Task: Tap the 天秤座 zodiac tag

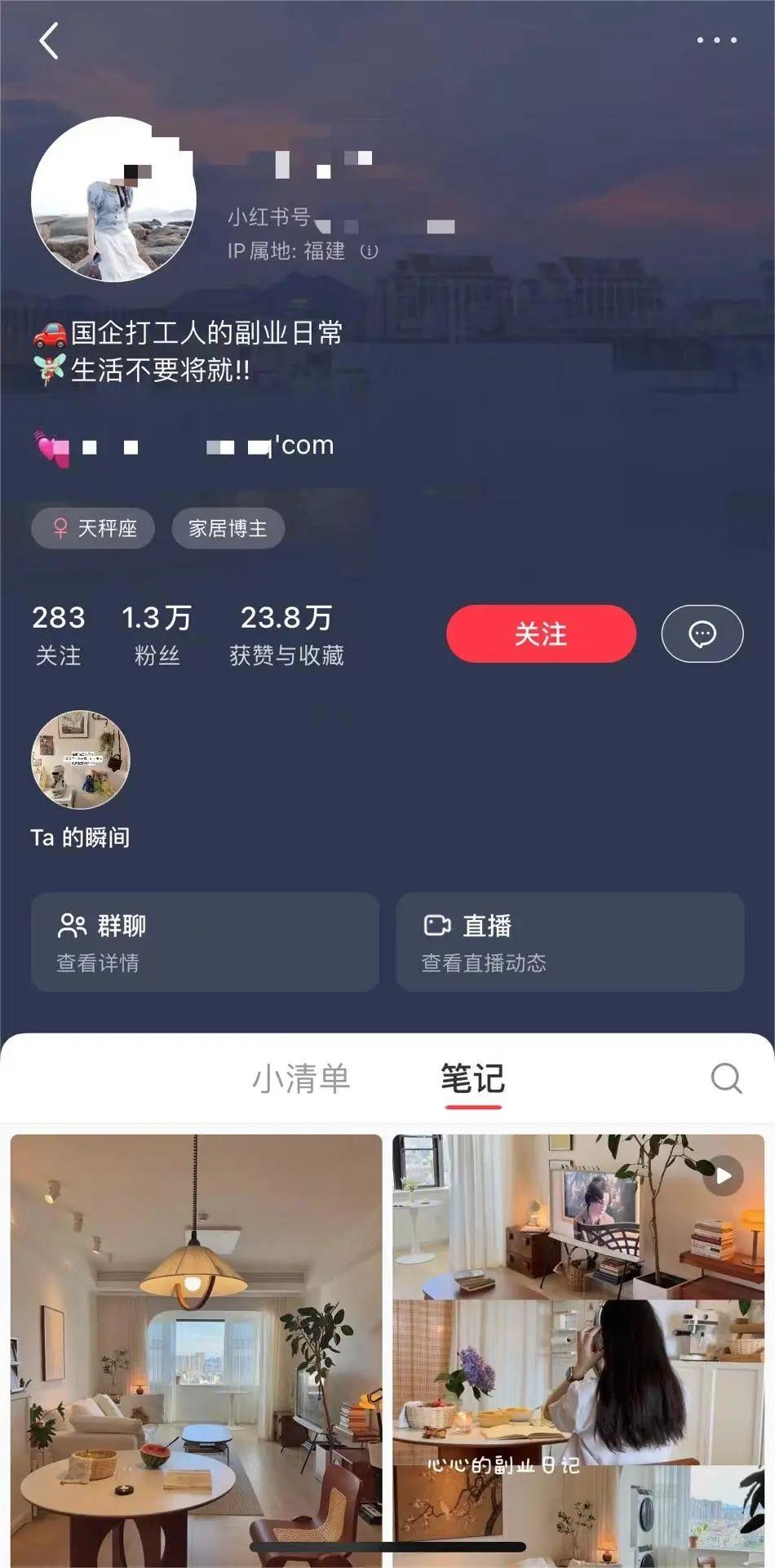Action: [93, 529]
